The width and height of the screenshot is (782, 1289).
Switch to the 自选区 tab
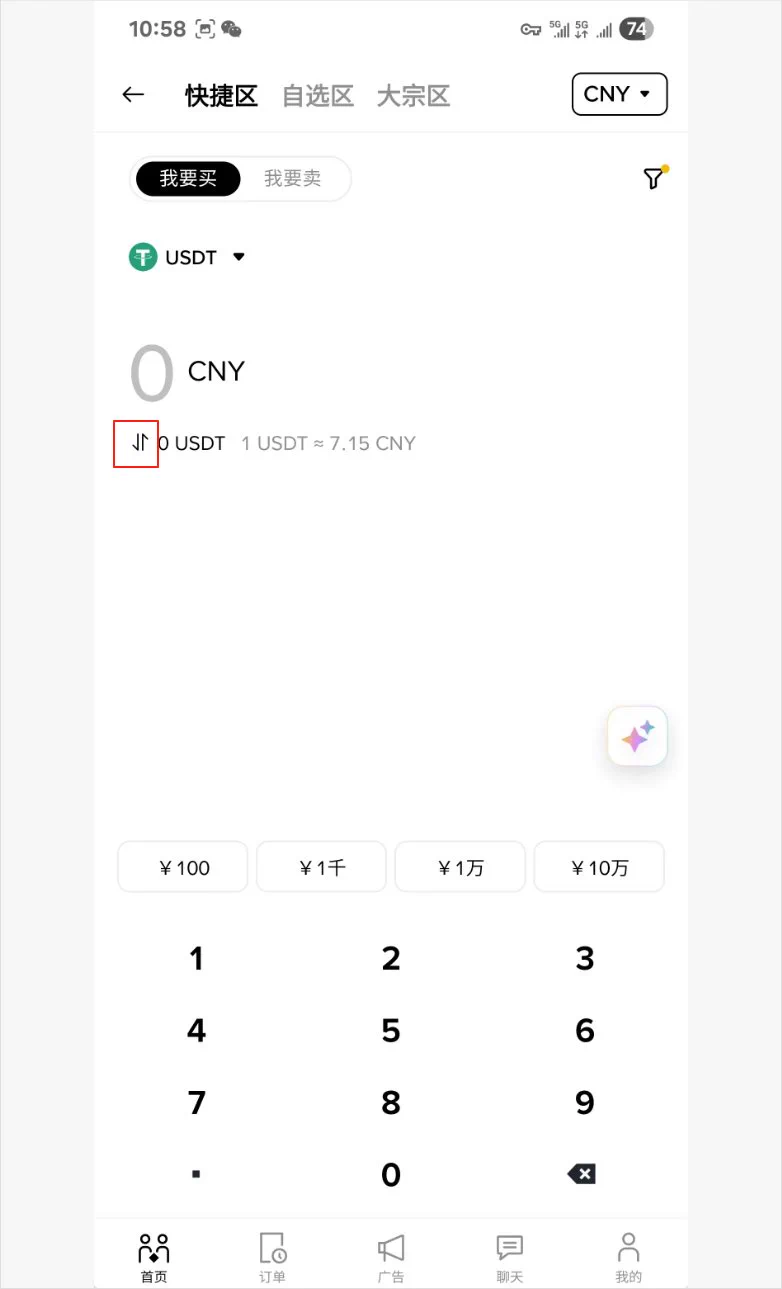[x=318, y=96]
